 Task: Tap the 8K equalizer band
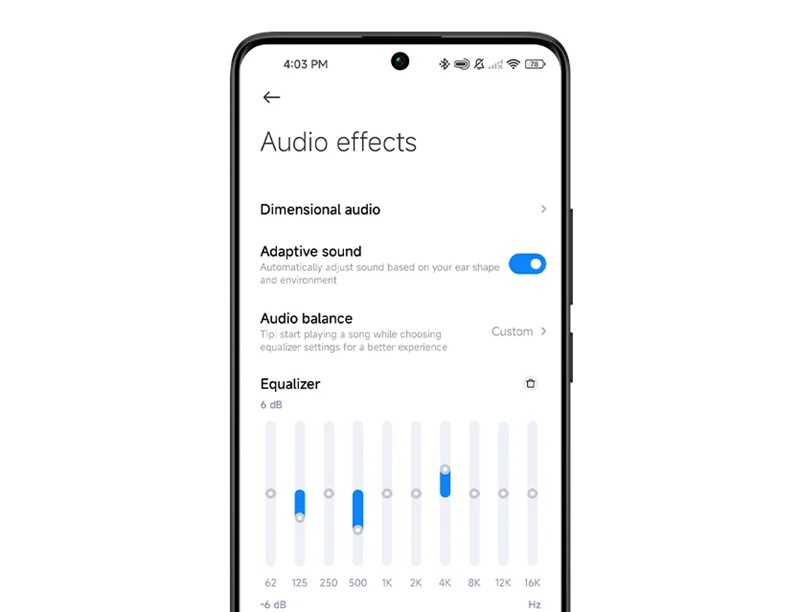point(474,493)
